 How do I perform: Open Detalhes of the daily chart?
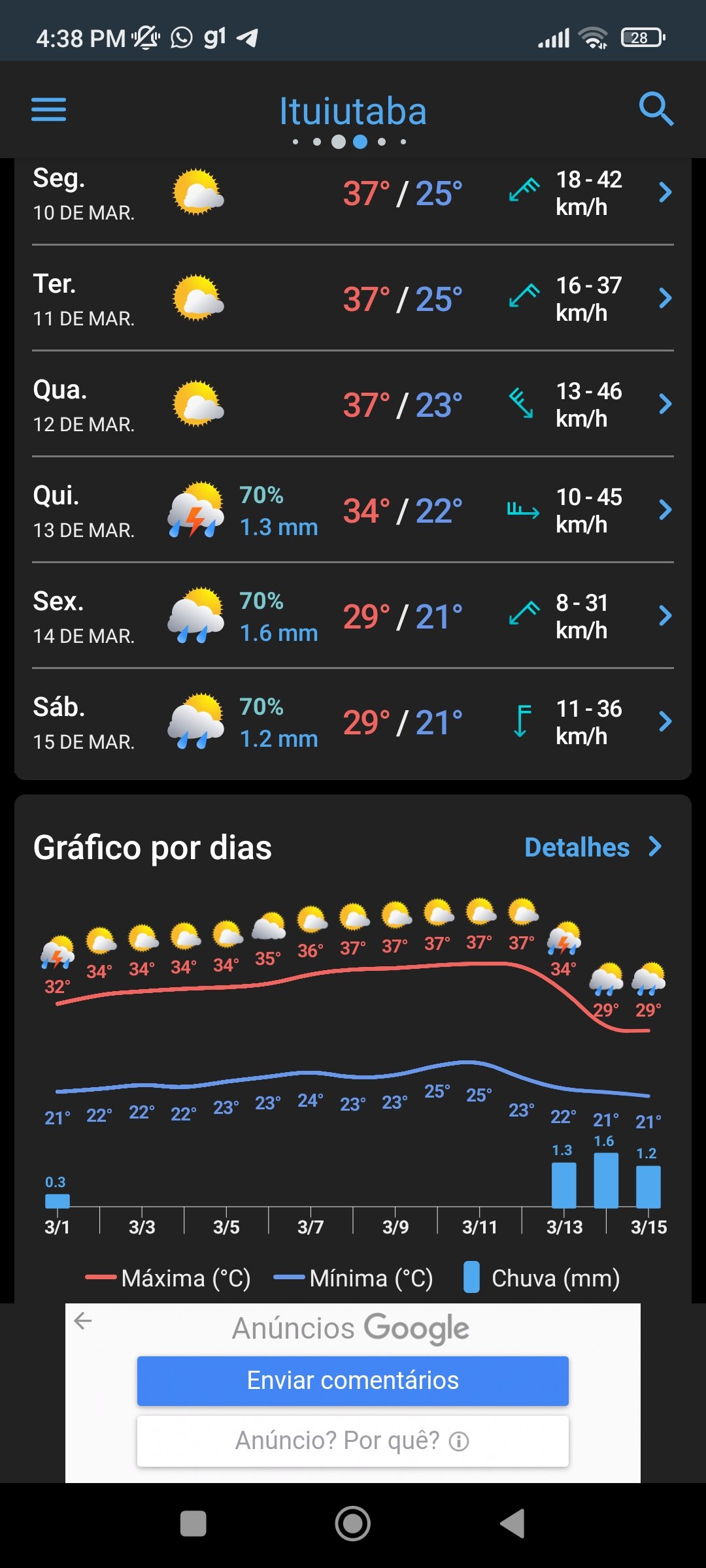[x=594, y=847]
